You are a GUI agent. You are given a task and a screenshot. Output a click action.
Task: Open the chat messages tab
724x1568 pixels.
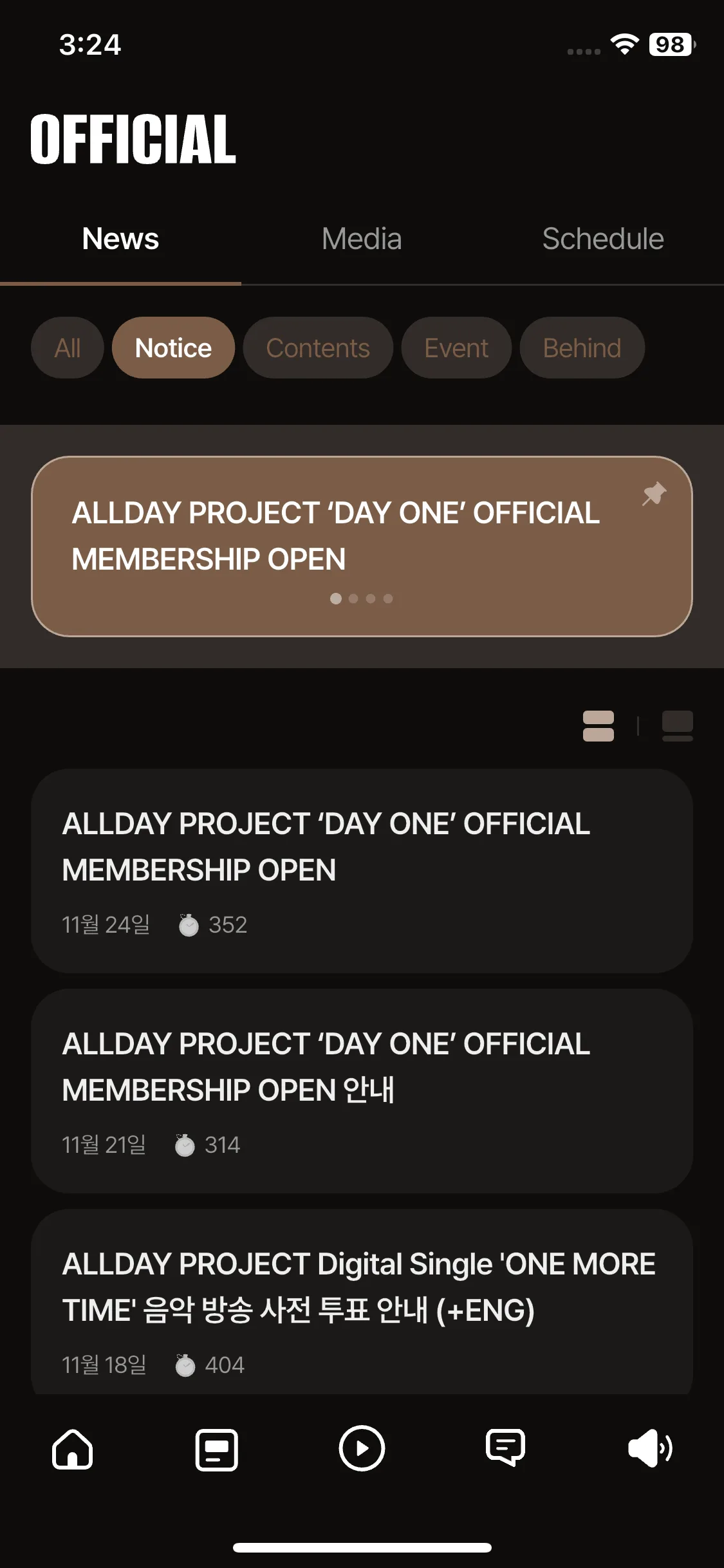[506, 1450]
